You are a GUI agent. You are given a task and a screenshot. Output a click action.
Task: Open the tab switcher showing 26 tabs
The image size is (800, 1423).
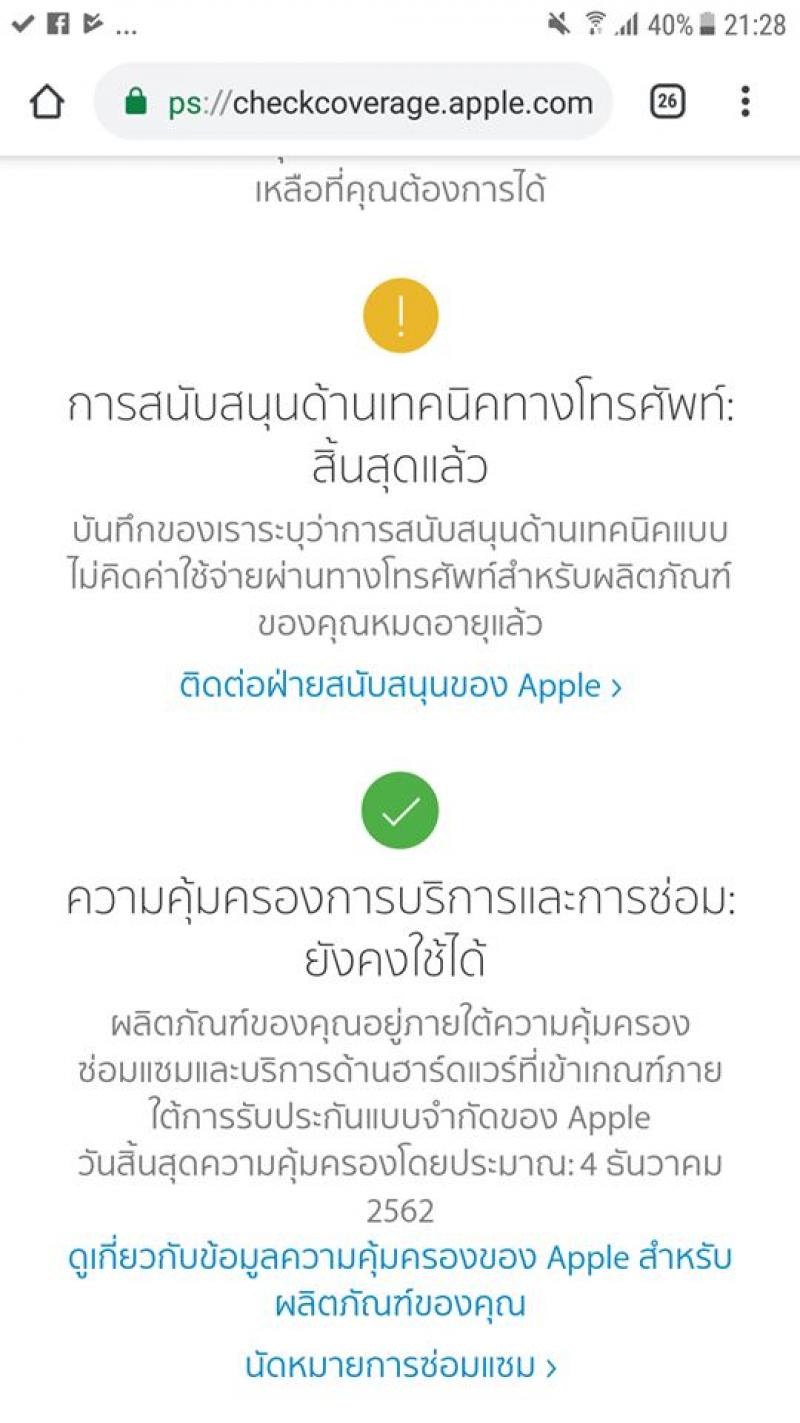tap(667, 102)
